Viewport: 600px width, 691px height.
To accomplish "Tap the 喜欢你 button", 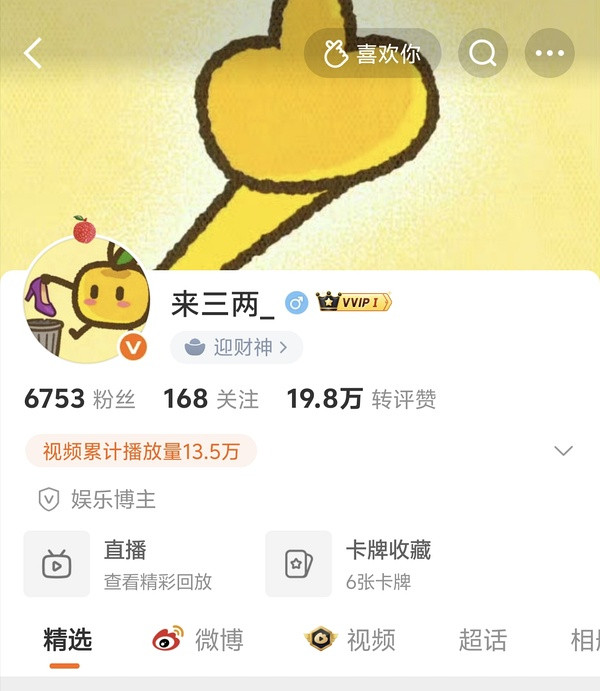I will pos(372,54).
